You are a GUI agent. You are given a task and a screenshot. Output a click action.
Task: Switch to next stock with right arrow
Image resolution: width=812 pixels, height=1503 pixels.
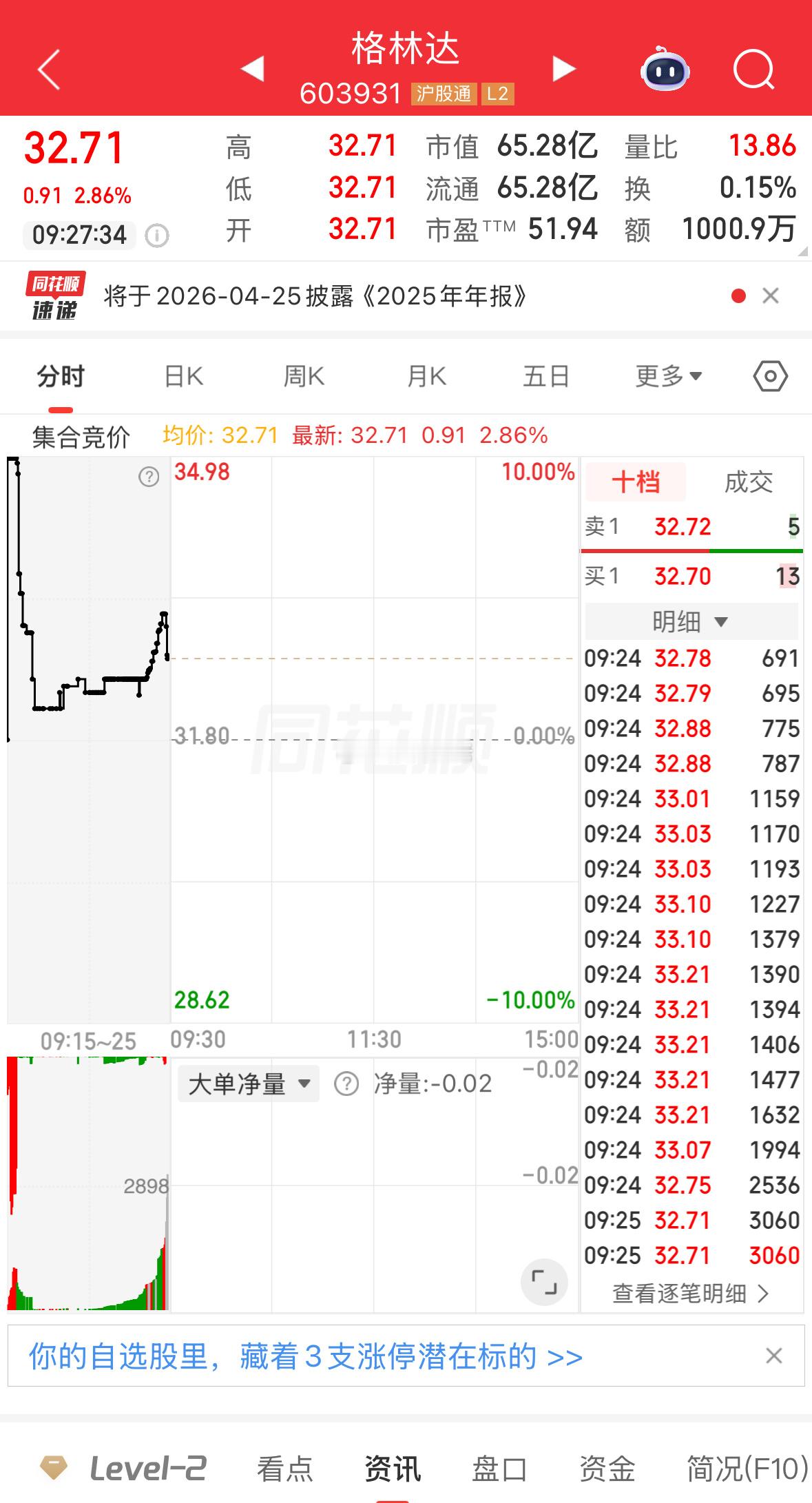pyautogui.click(x=563, y=69)
